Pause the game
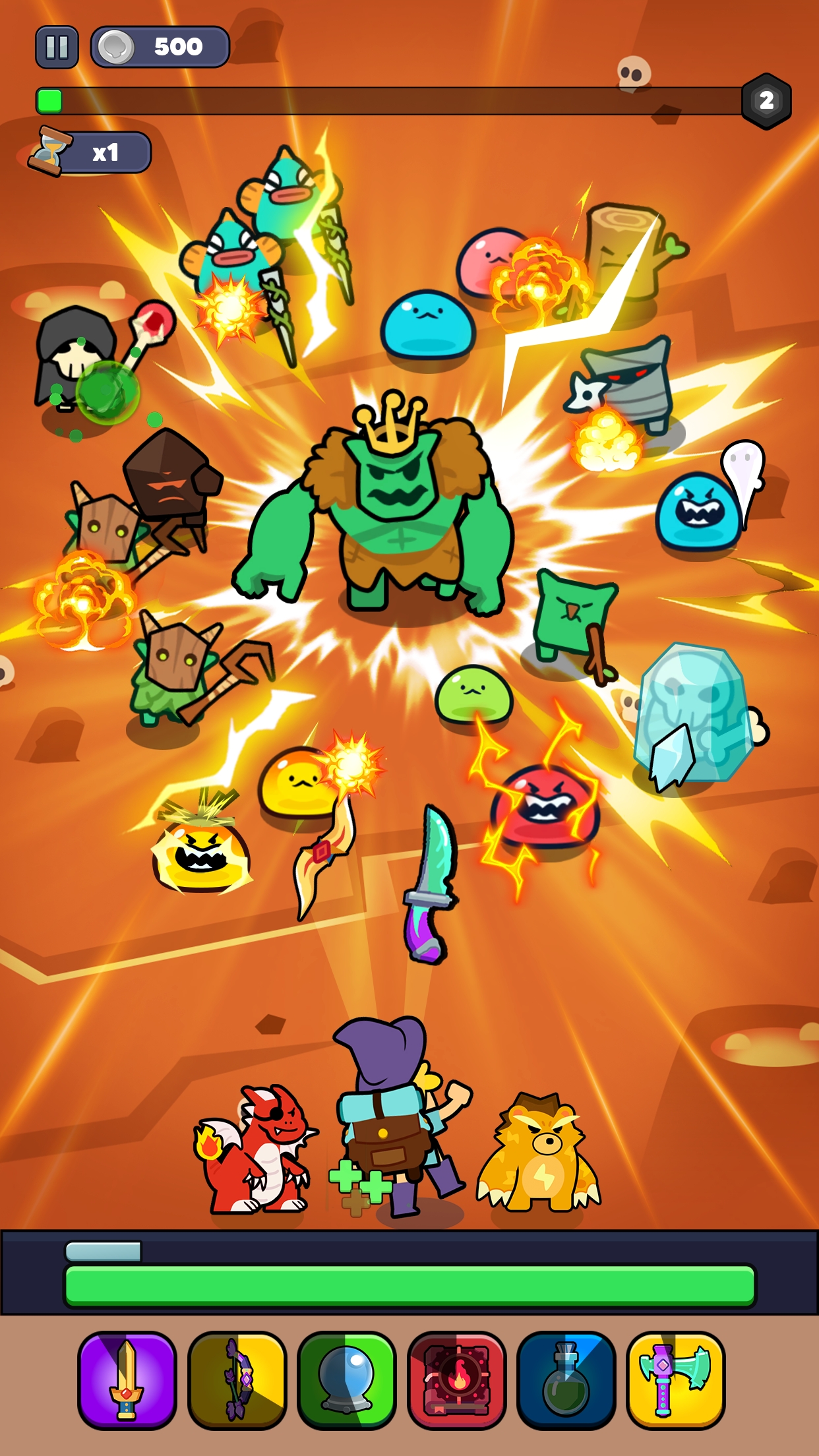 point(57,47)
